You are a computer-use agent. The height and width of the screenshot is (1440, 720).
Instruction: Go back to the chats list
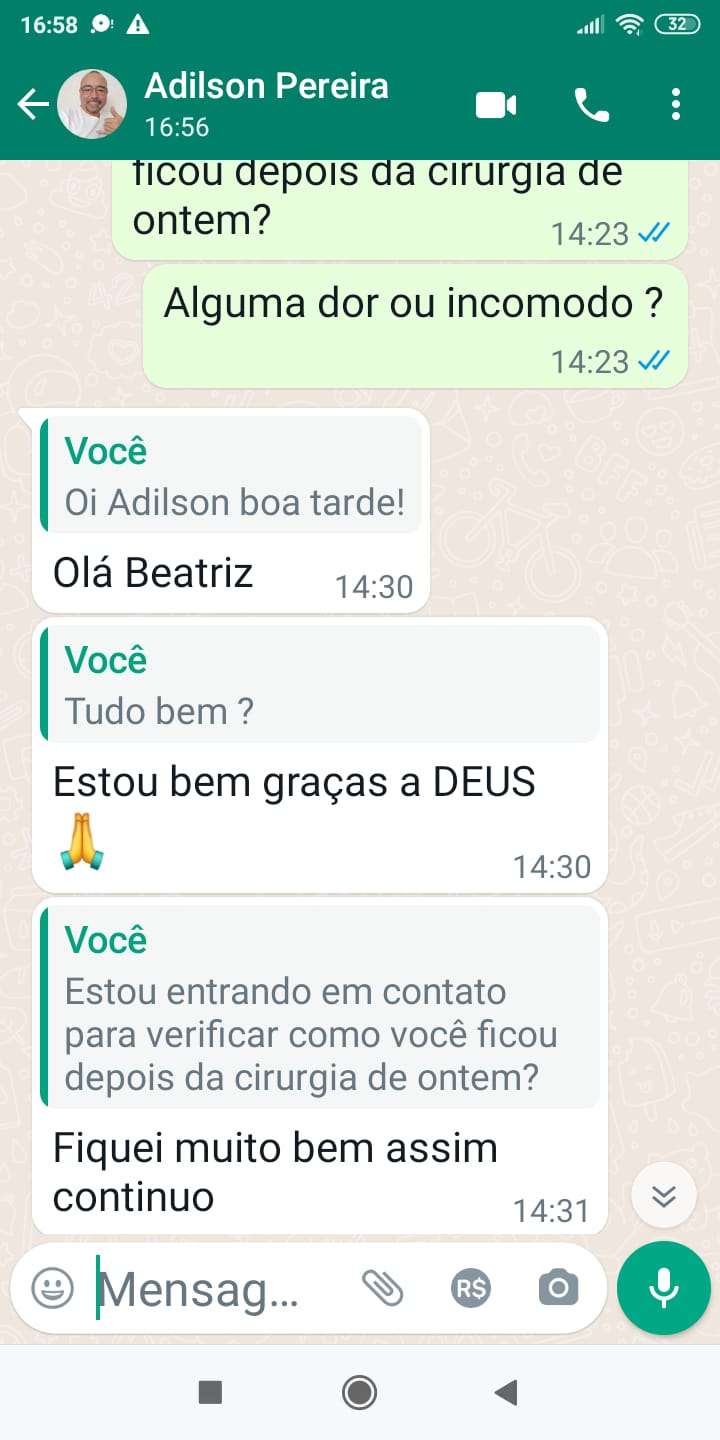tap(33, 104)
